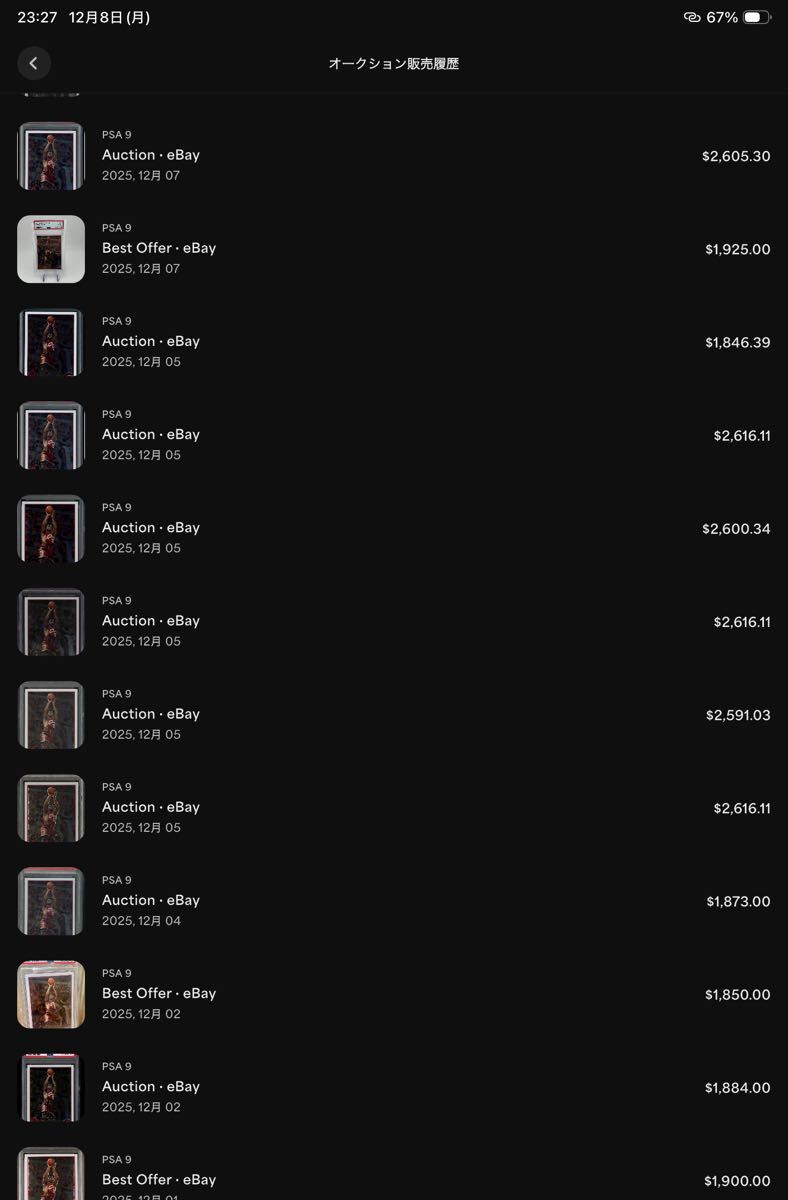Open the $1,900.00 Best Offer entry
The image size is (788, 1200).
394,1178
